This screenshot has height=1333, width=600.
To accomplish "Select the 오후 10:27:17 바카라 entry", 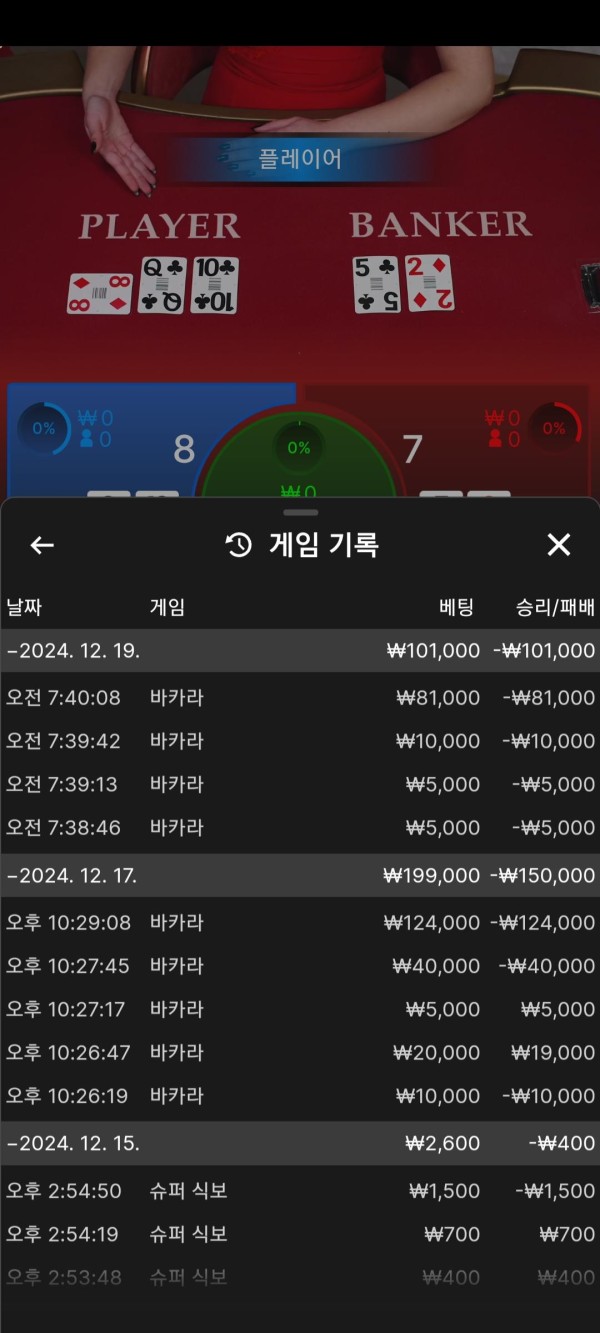I will pyautogui.click(x=300, y=1010).
